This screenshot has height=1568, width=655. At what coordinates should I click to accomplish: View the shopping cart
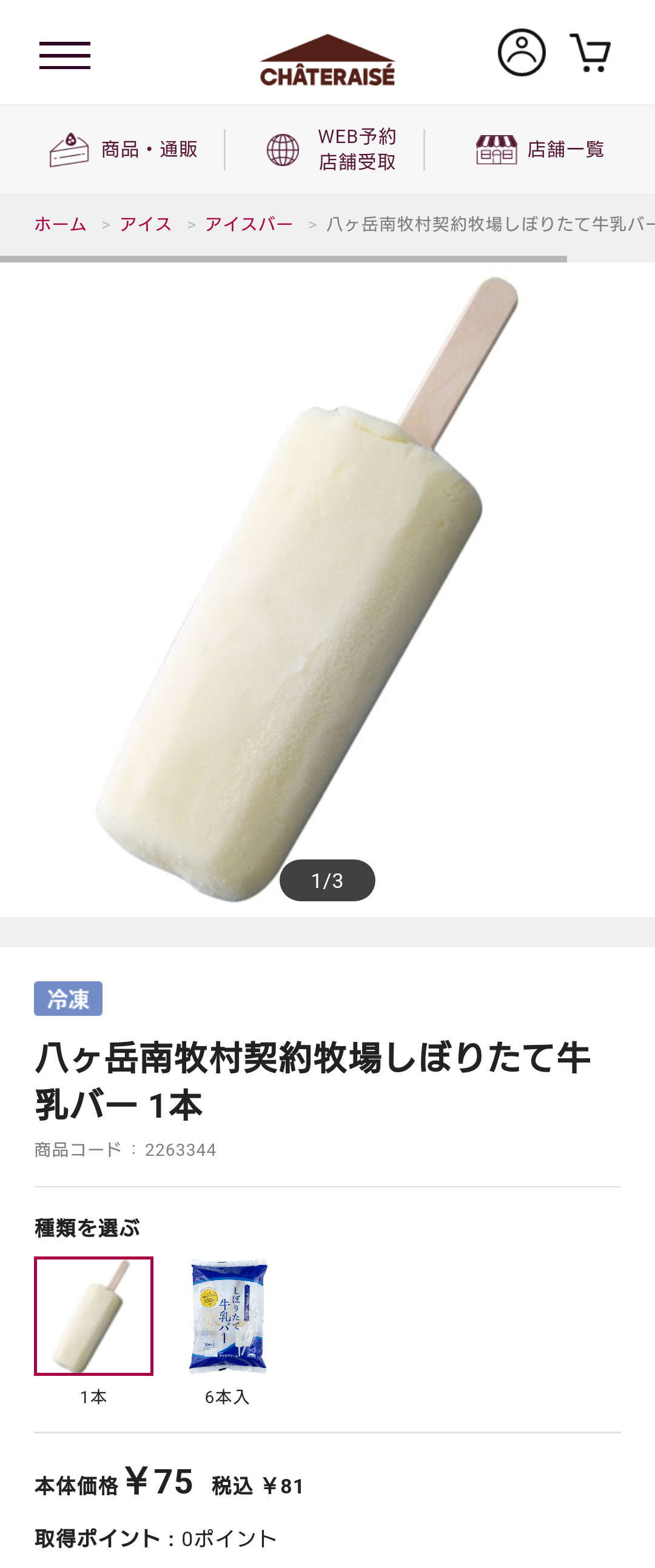pos(590,53)
